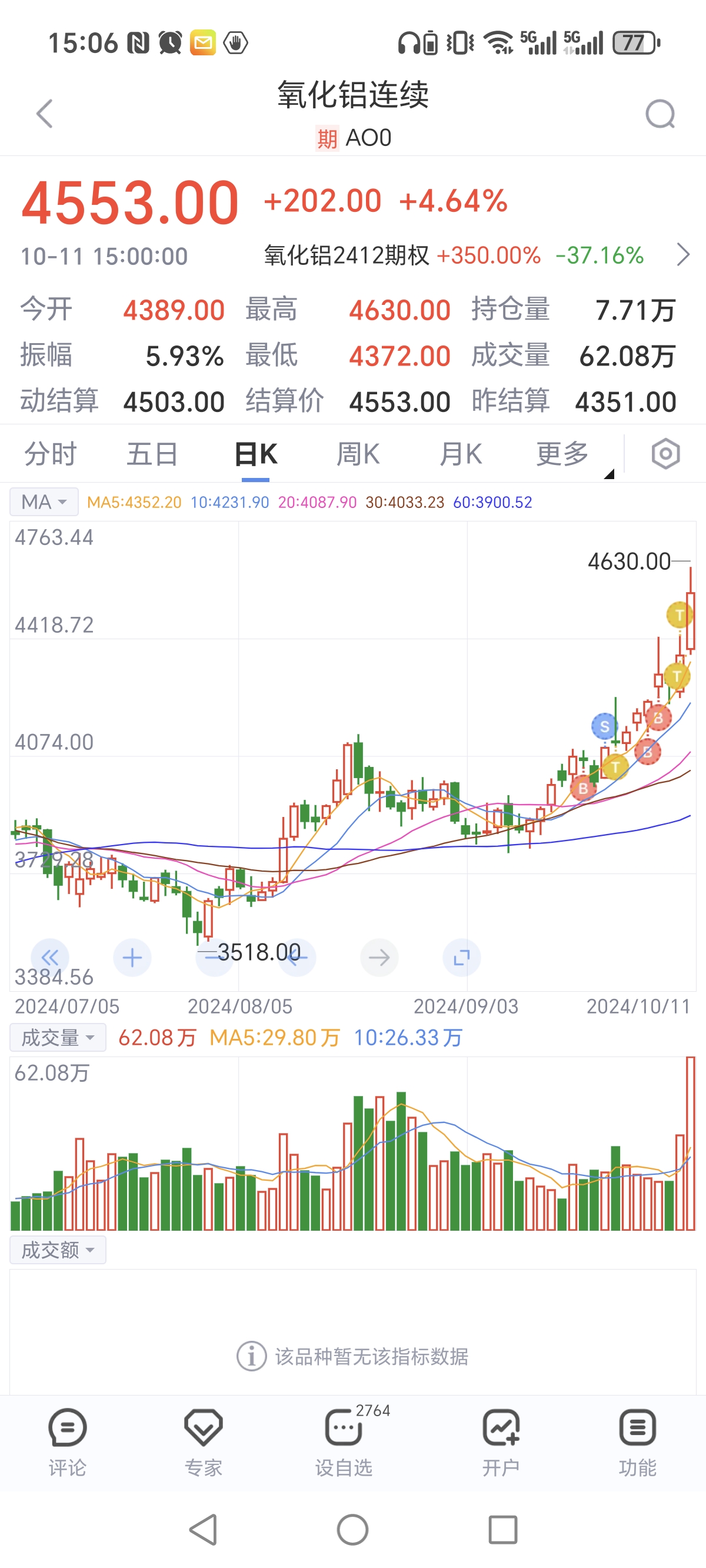Open the 氧化铝2412期权 options ticker row
Screen dimensions: 706x1568
pos(475,255)
